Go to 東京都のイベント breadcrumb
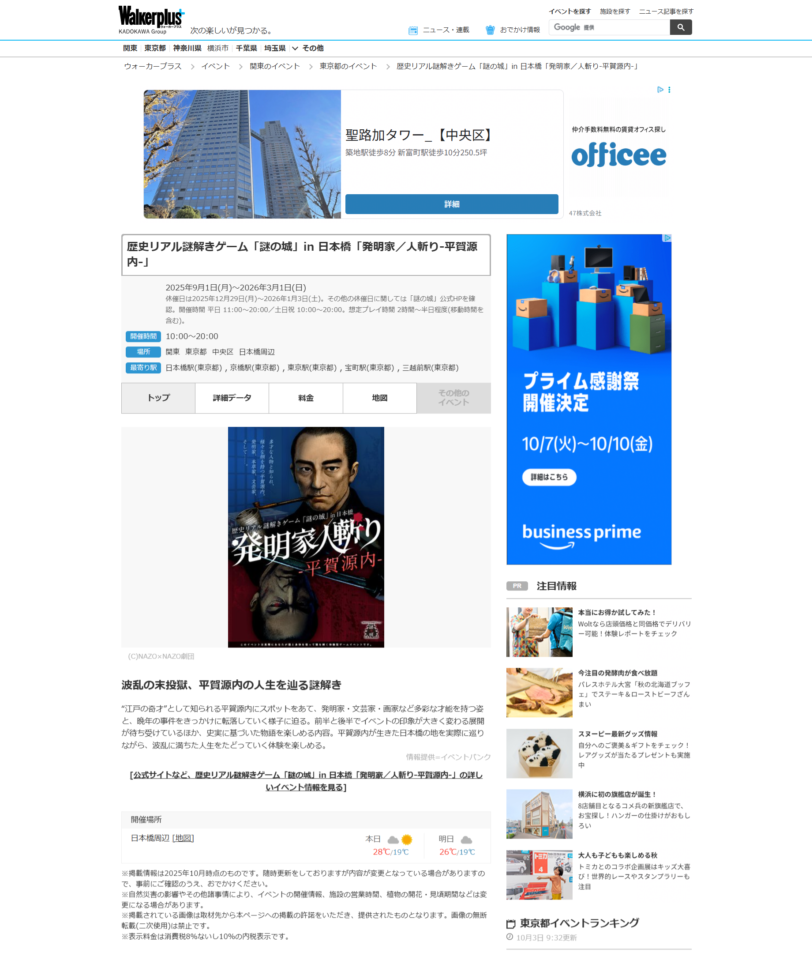Image resolution: width=812 pixels, height=953 pixels. (x=348, y=66)
